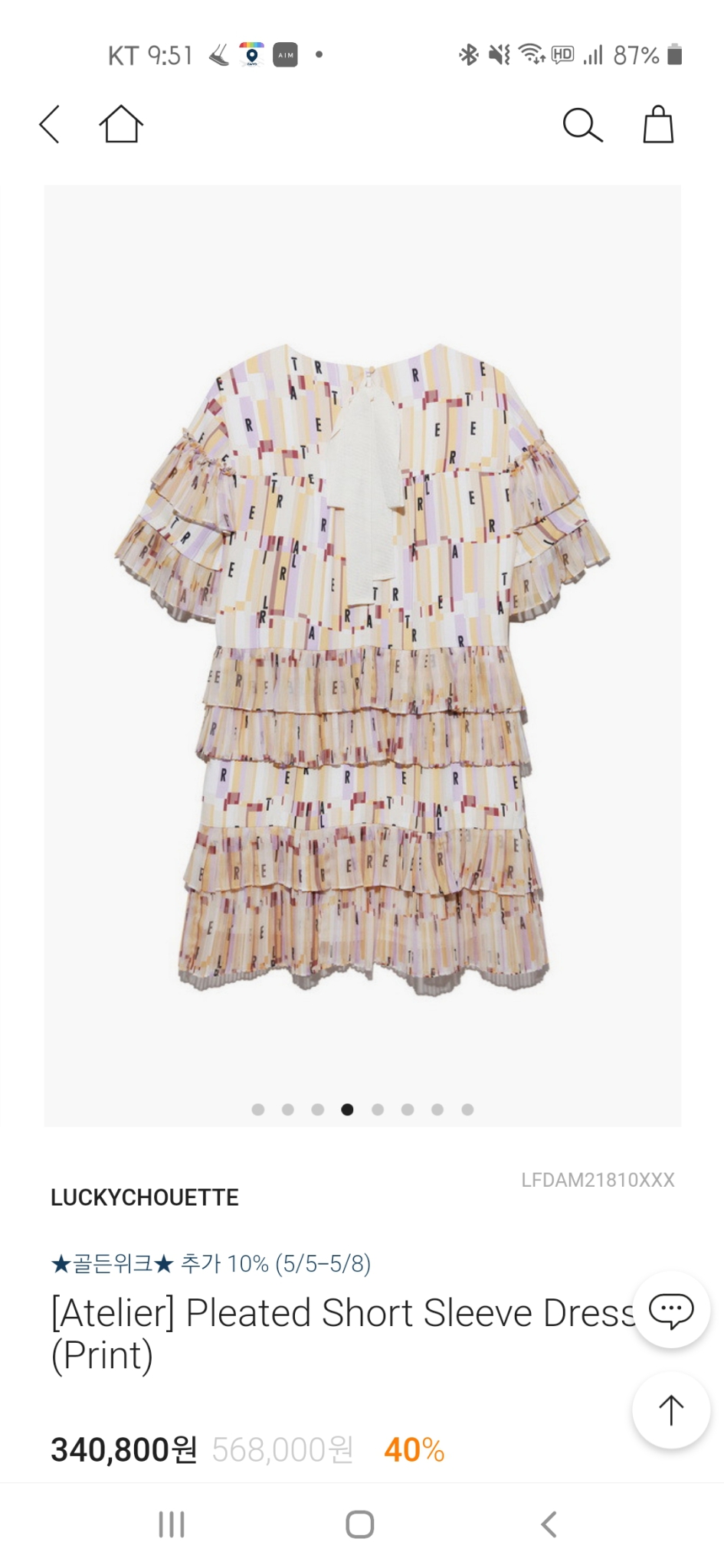Tap the system home button

coord(360,1524)
